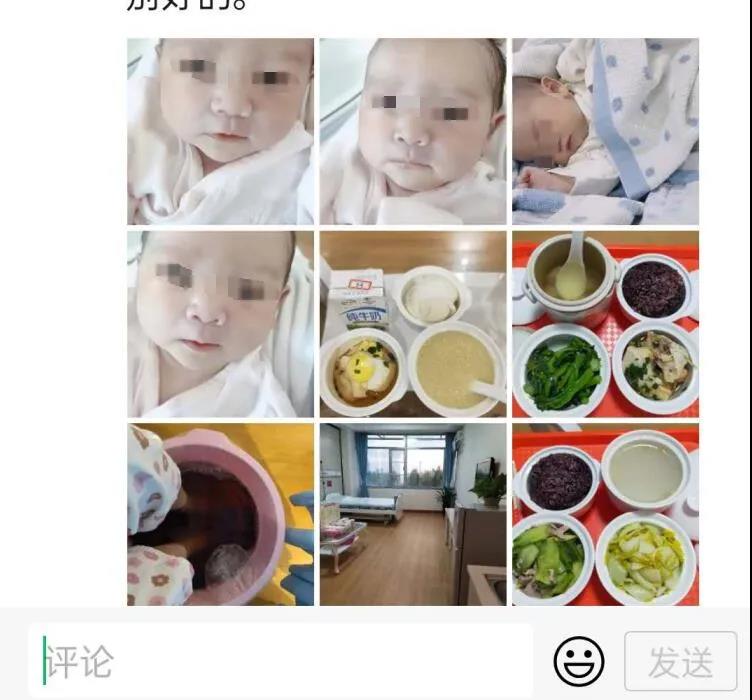Open the emoji smiley picker
Image resolution: width=752 pixels, height=700 pixels.
point(579,661)
